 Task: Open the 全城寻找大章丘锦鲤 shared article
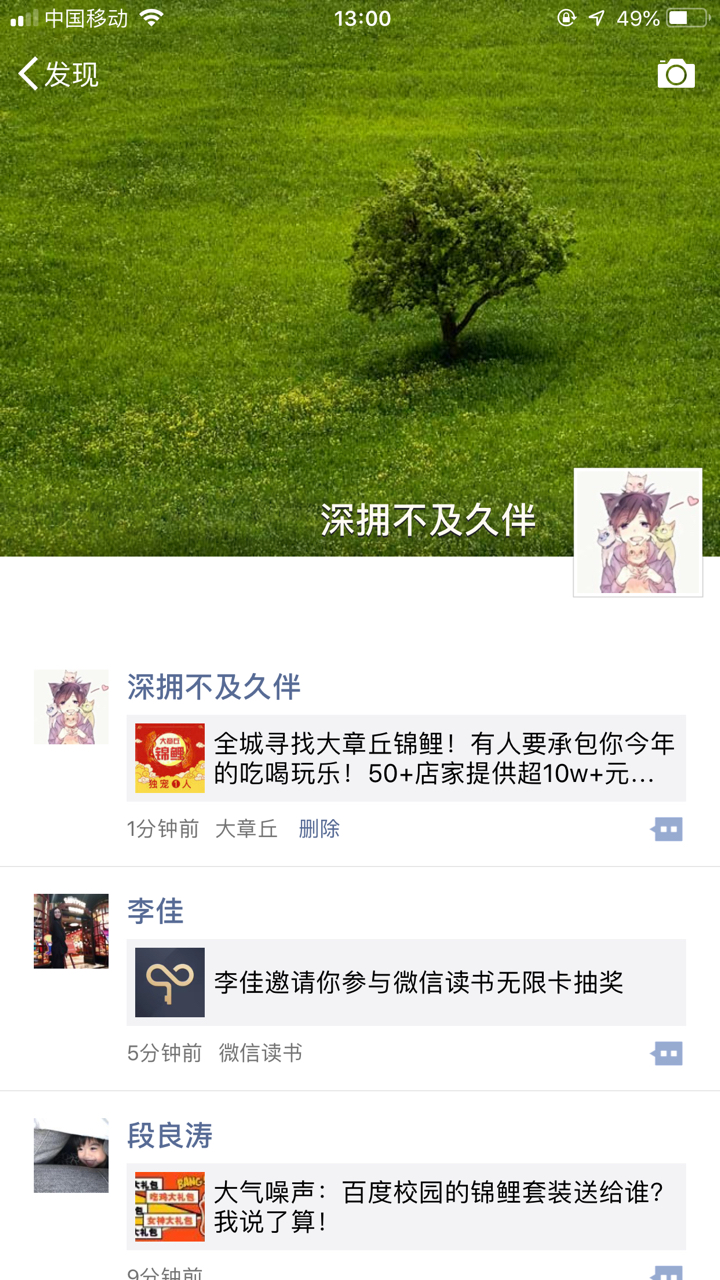406,758
